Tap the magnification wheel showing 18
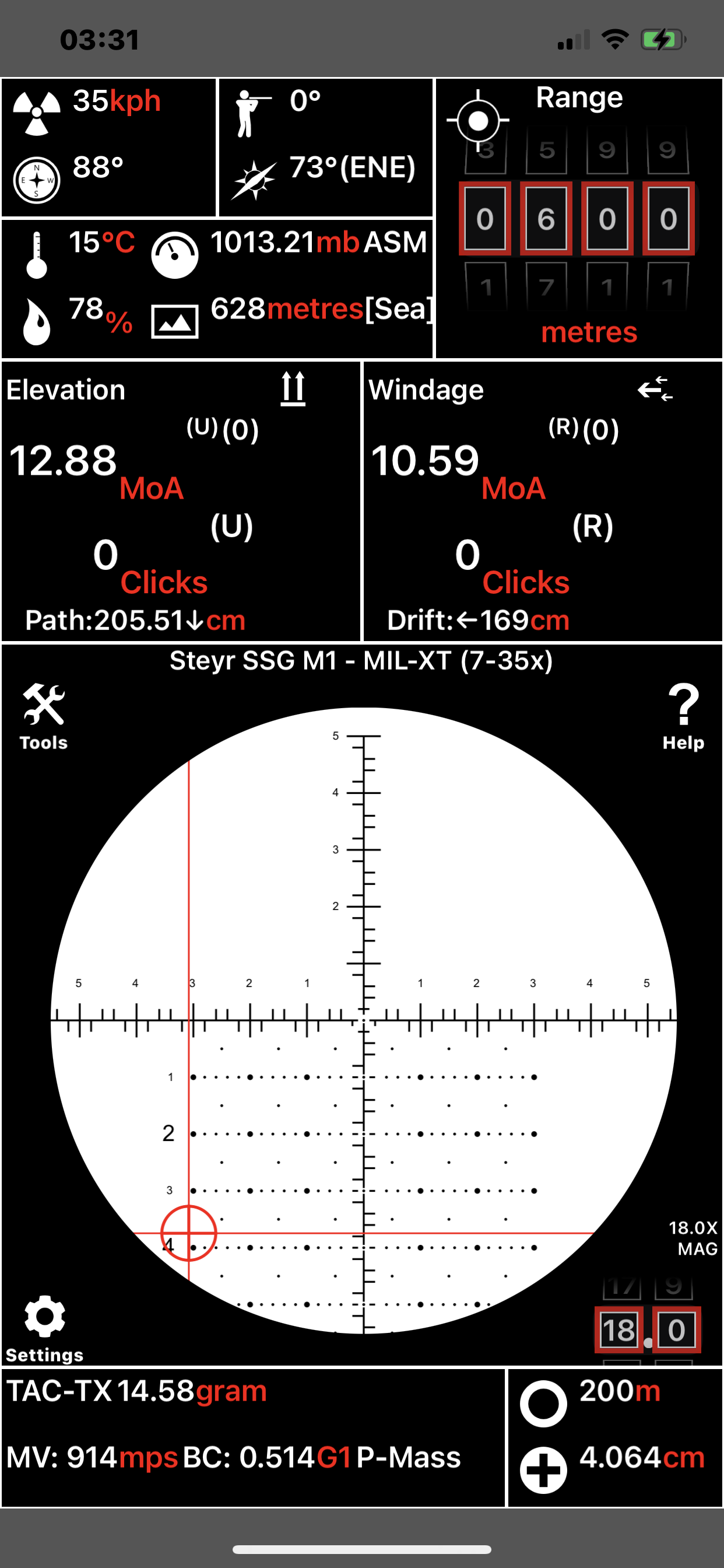This screenshot has height=1568, width=724. 618,1329
